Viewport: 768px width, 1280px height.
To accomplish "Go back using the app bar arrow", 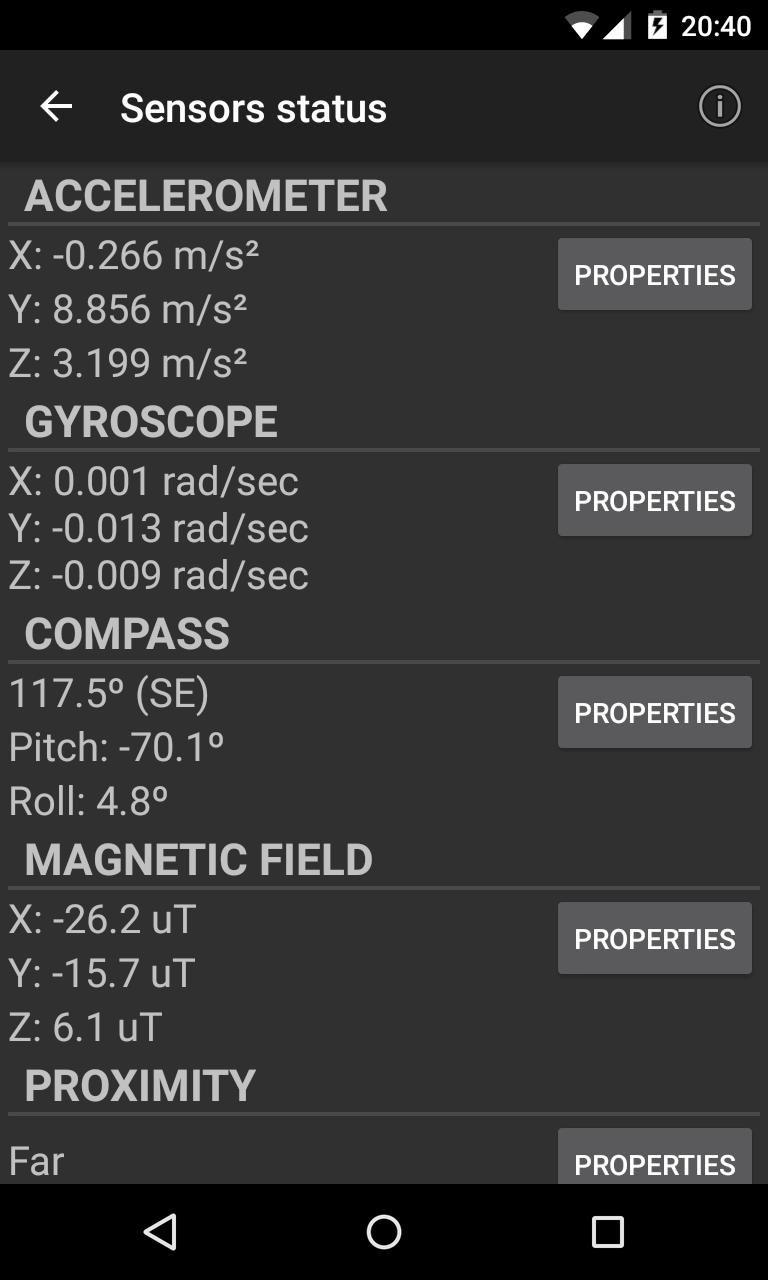I will pyautogui.click(x=56, y=107).
